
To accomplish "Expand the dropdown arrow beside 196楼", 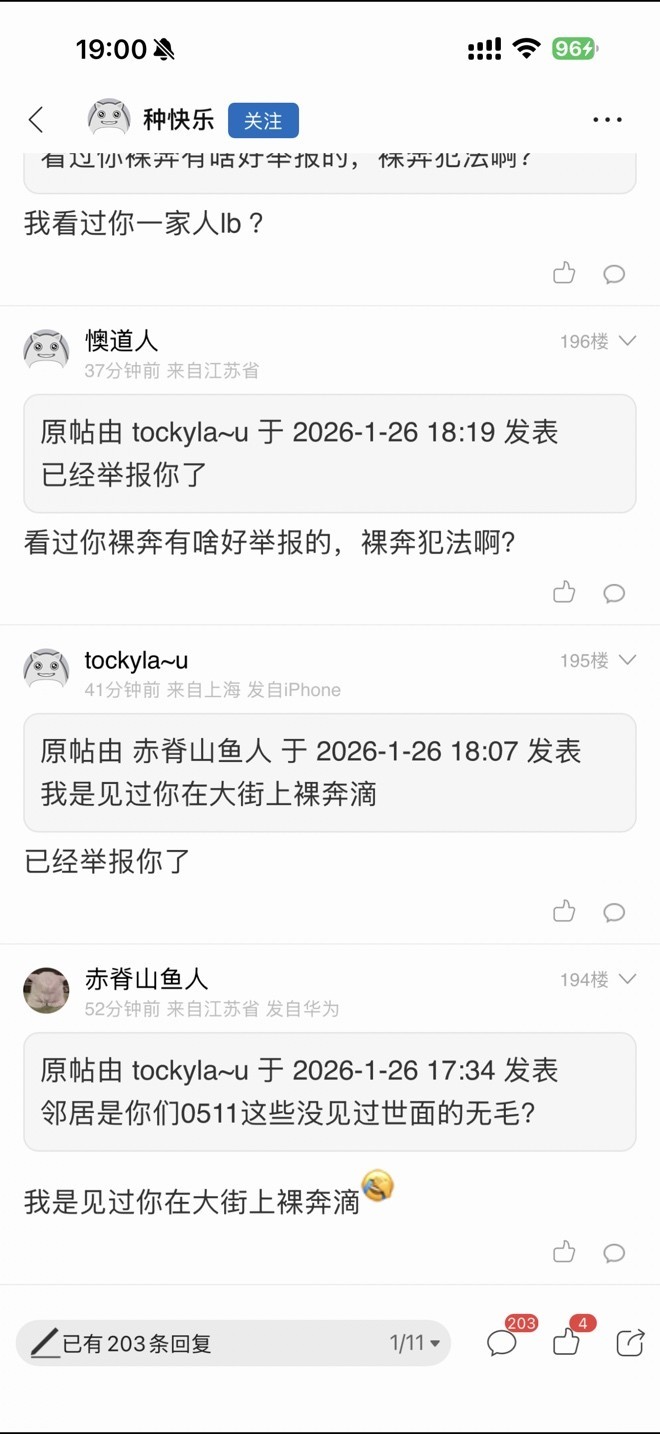I will pyautogui.click(x=628, y=341).
